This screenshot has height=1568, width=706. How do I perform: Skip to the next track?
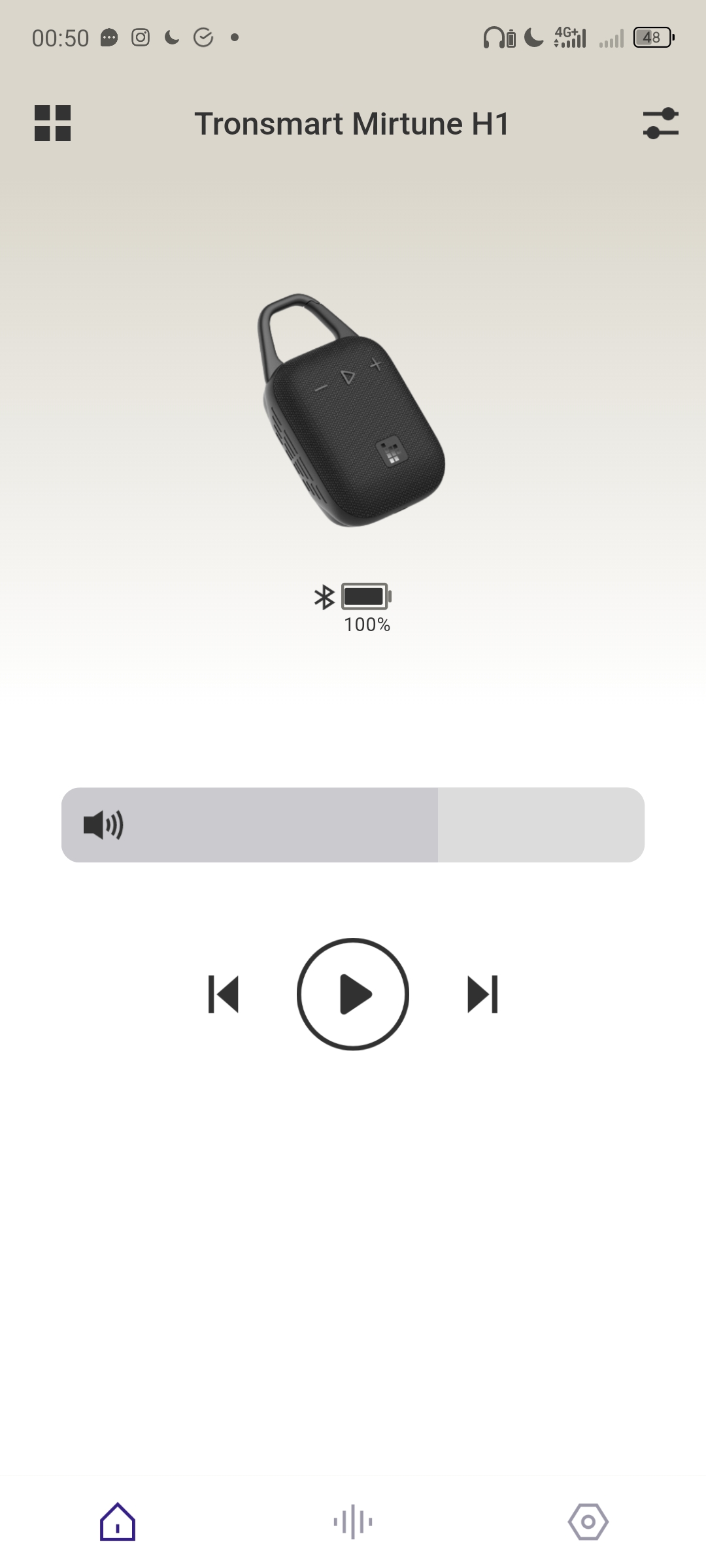pyautogui.click(x=482, y=994)
